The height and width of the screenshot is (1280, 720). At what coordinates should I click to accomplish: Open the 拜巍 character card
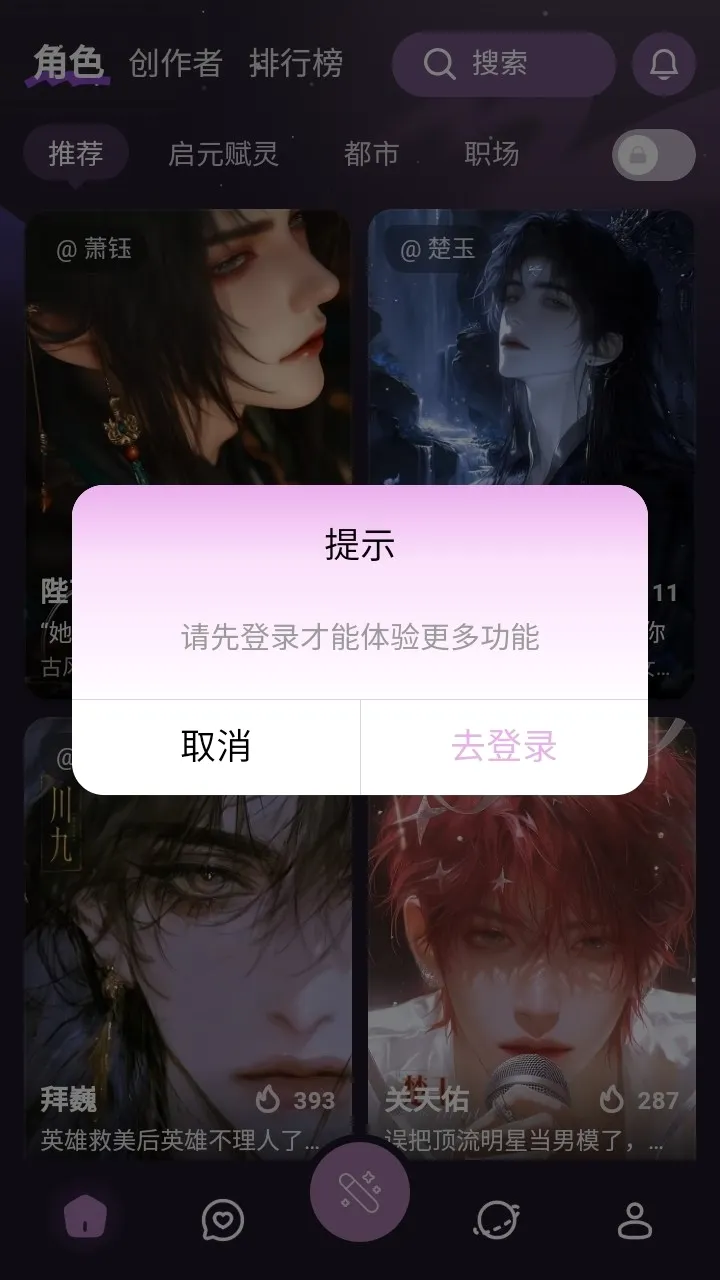(x=188, y=938)
